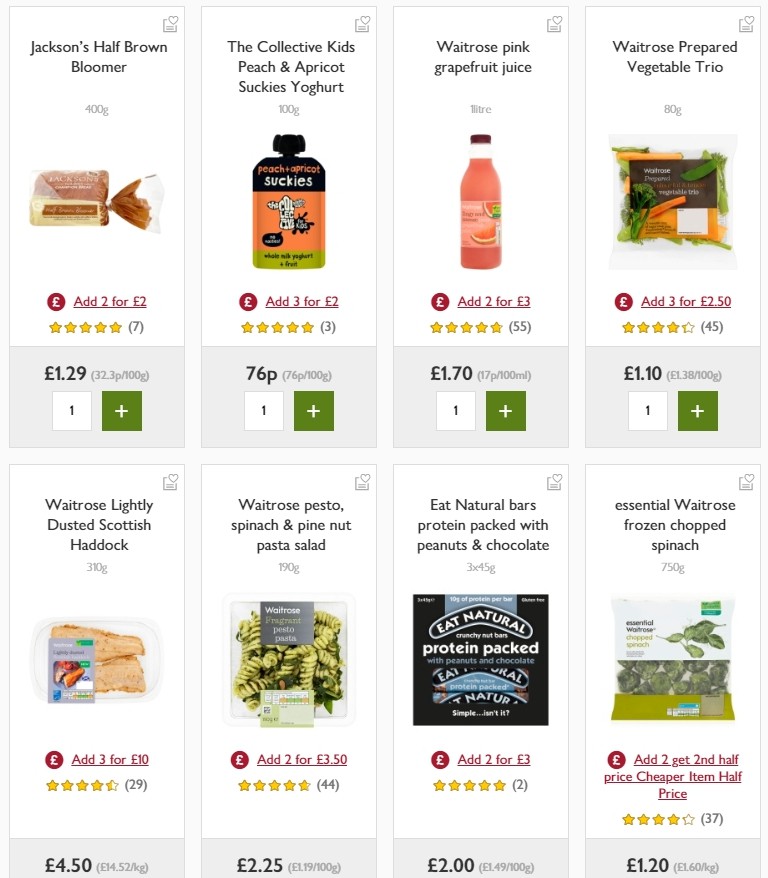Click the £ badge beside "Add 3 for £10"
The height and width of the screenshot is (878, 768).
tap(53, 759)
